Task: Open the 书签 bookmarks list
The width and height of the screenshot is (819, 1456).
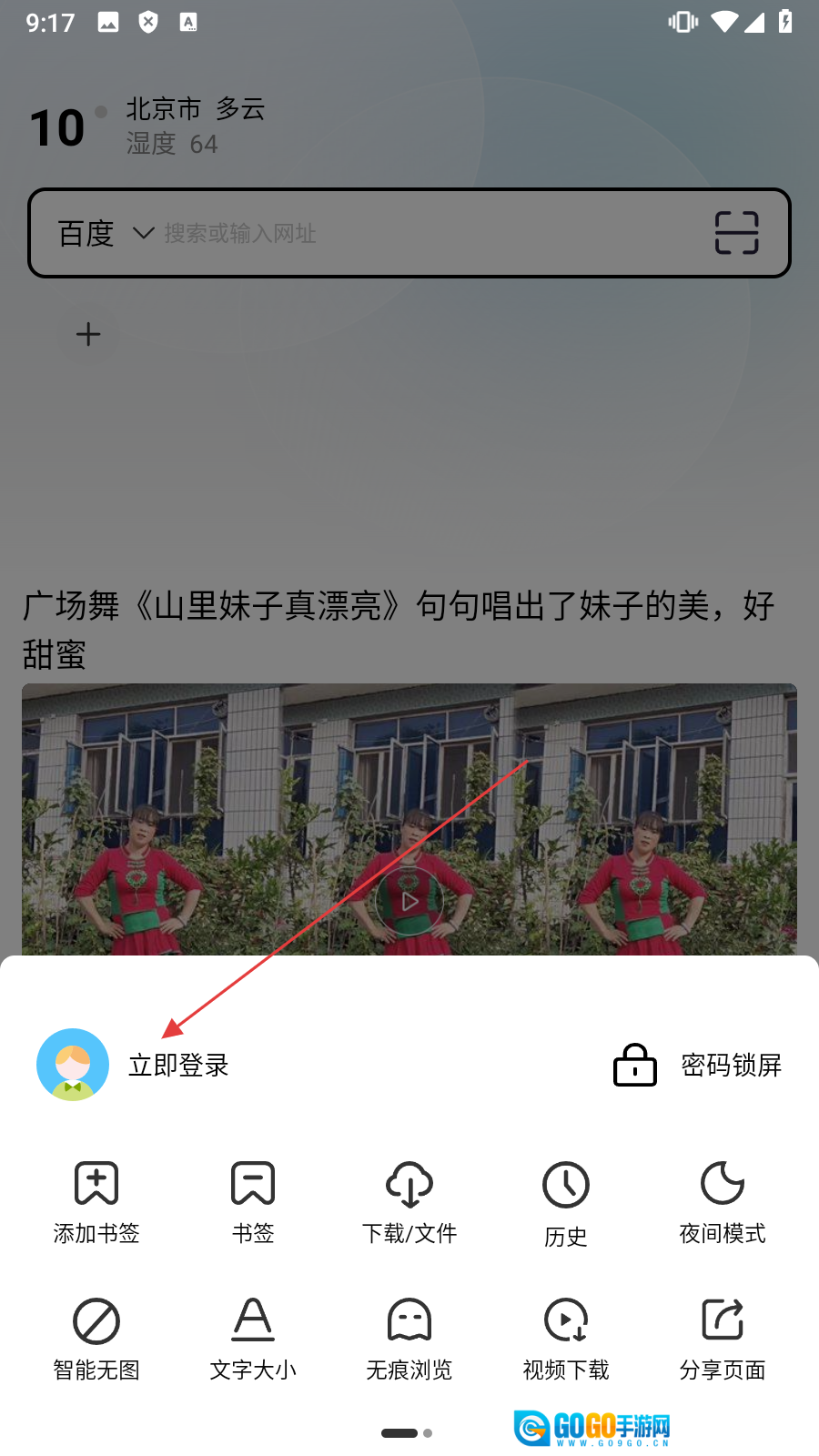Action: coord(253,1202)
